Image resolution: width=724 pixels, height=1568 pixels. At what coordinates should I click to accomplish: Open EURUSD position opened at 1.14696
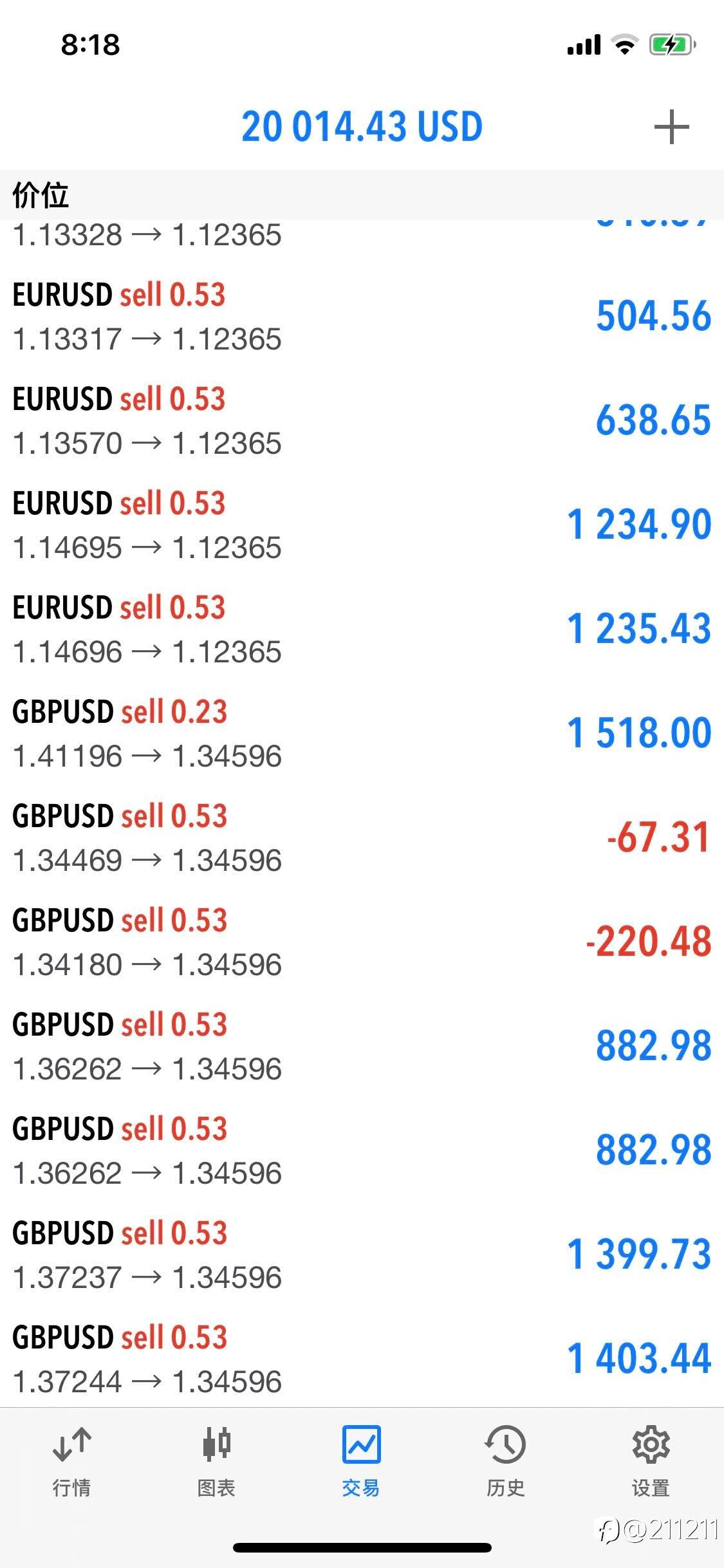pyautogui.click(x=362, y=629)
